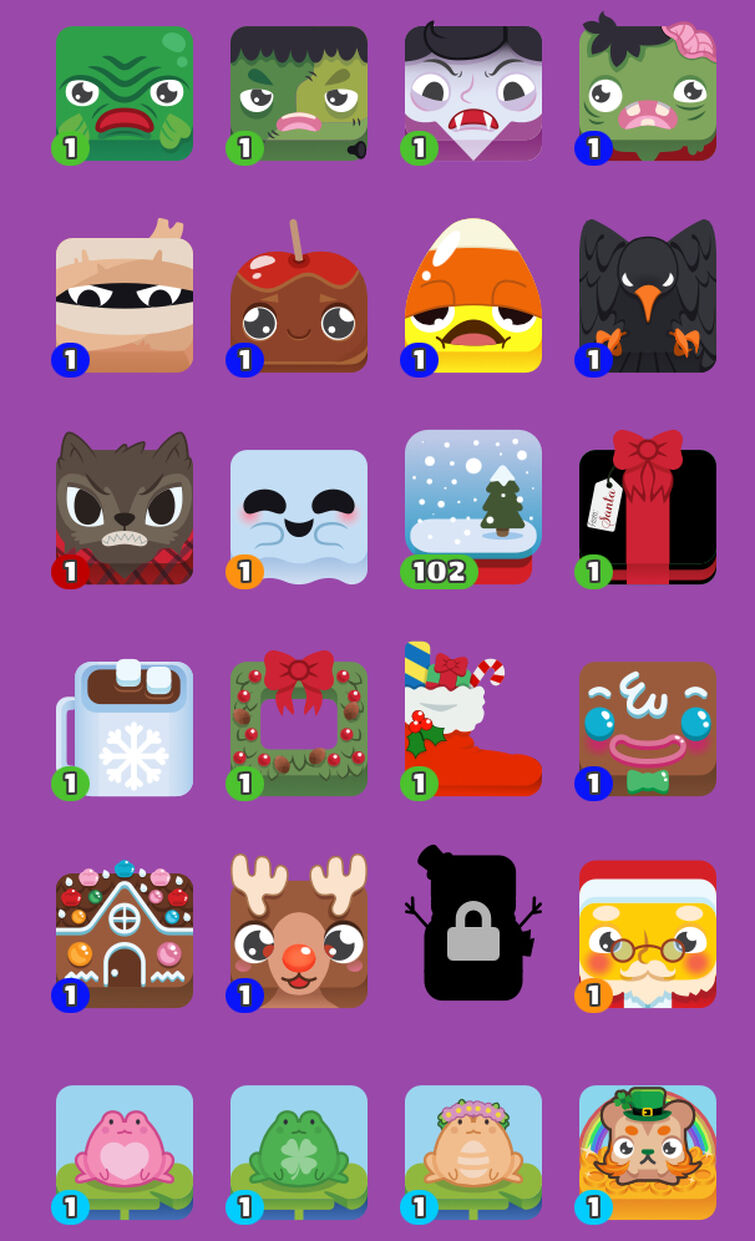Choose the red-nosed reindeer avatar

(298, 935)
